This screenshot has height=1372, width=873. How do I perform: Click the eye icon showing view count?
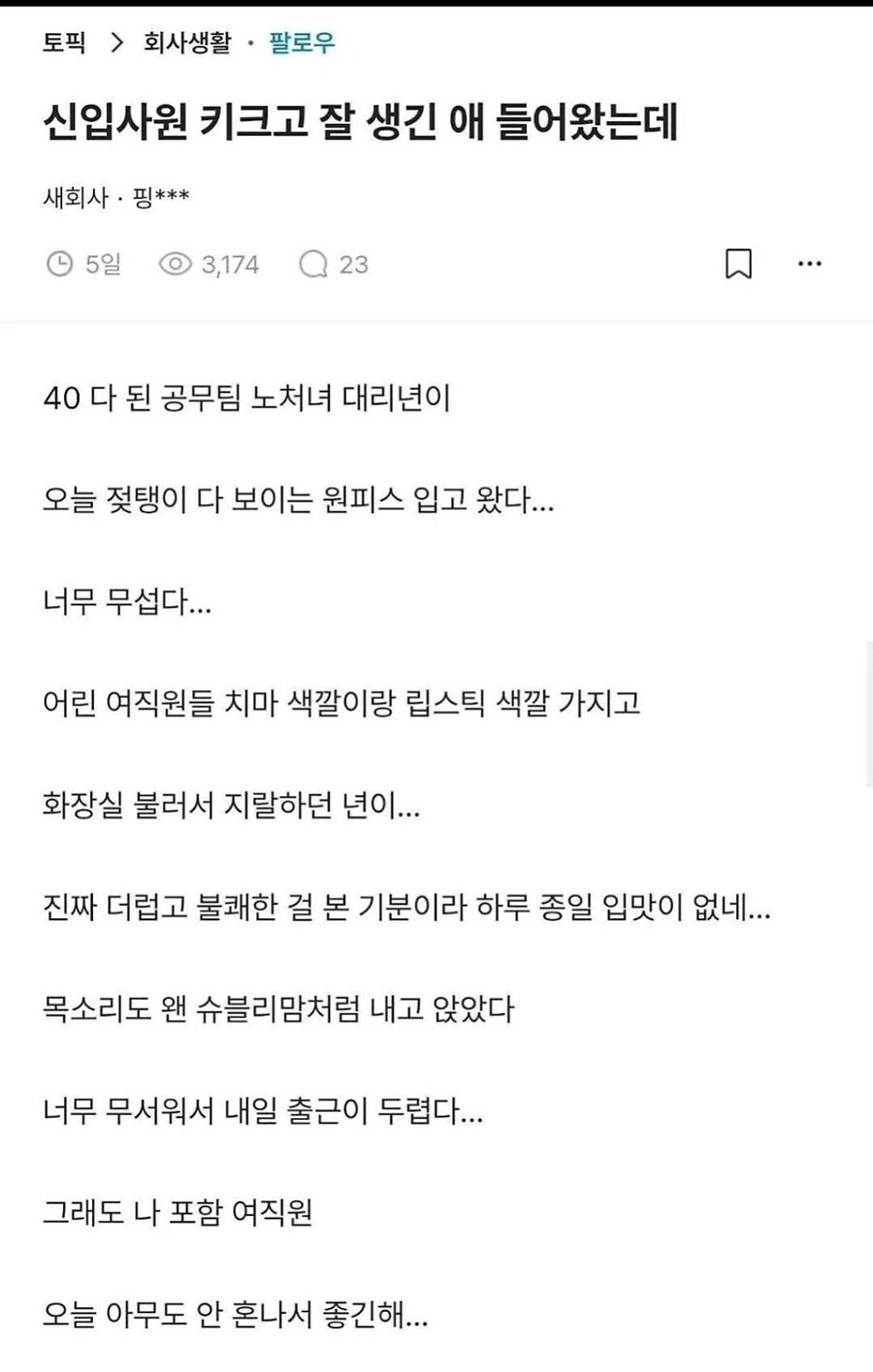tap(175, 263)
